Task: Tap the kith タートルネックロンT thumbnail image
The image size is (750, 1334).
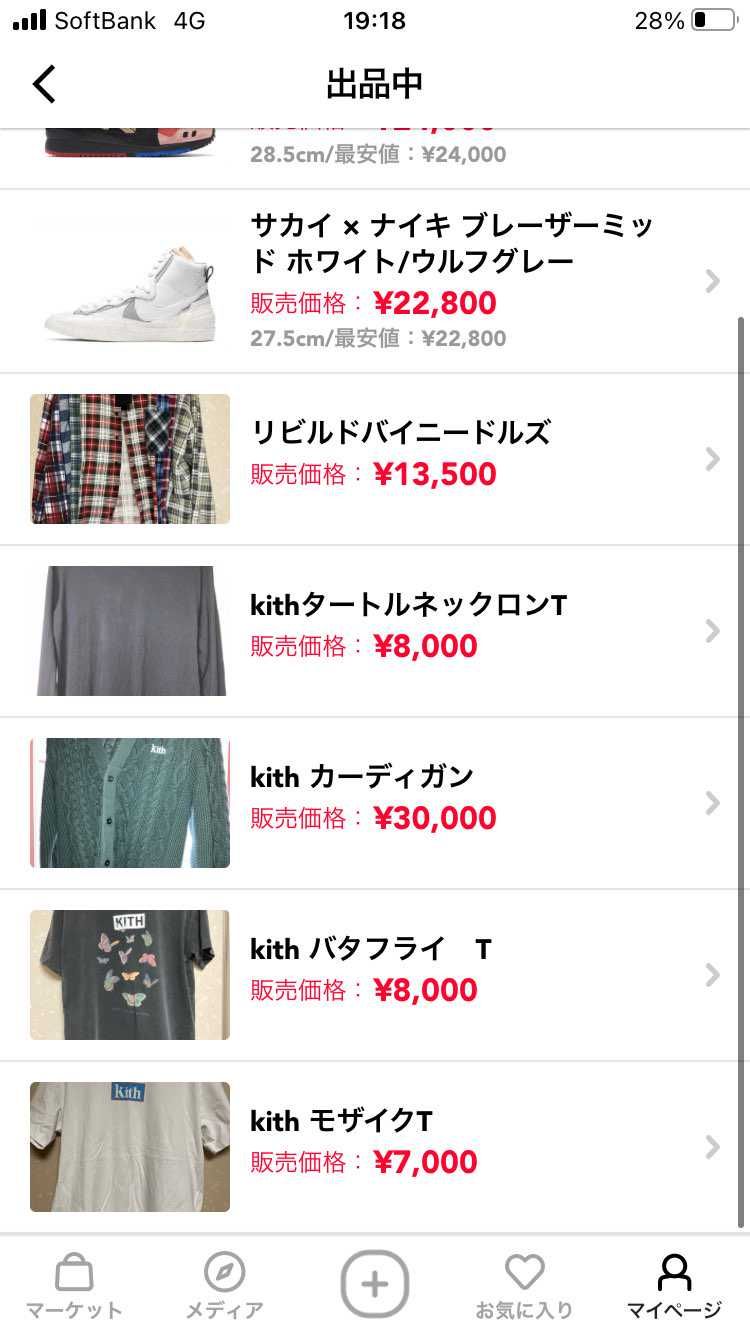Action: pos(129,630)
